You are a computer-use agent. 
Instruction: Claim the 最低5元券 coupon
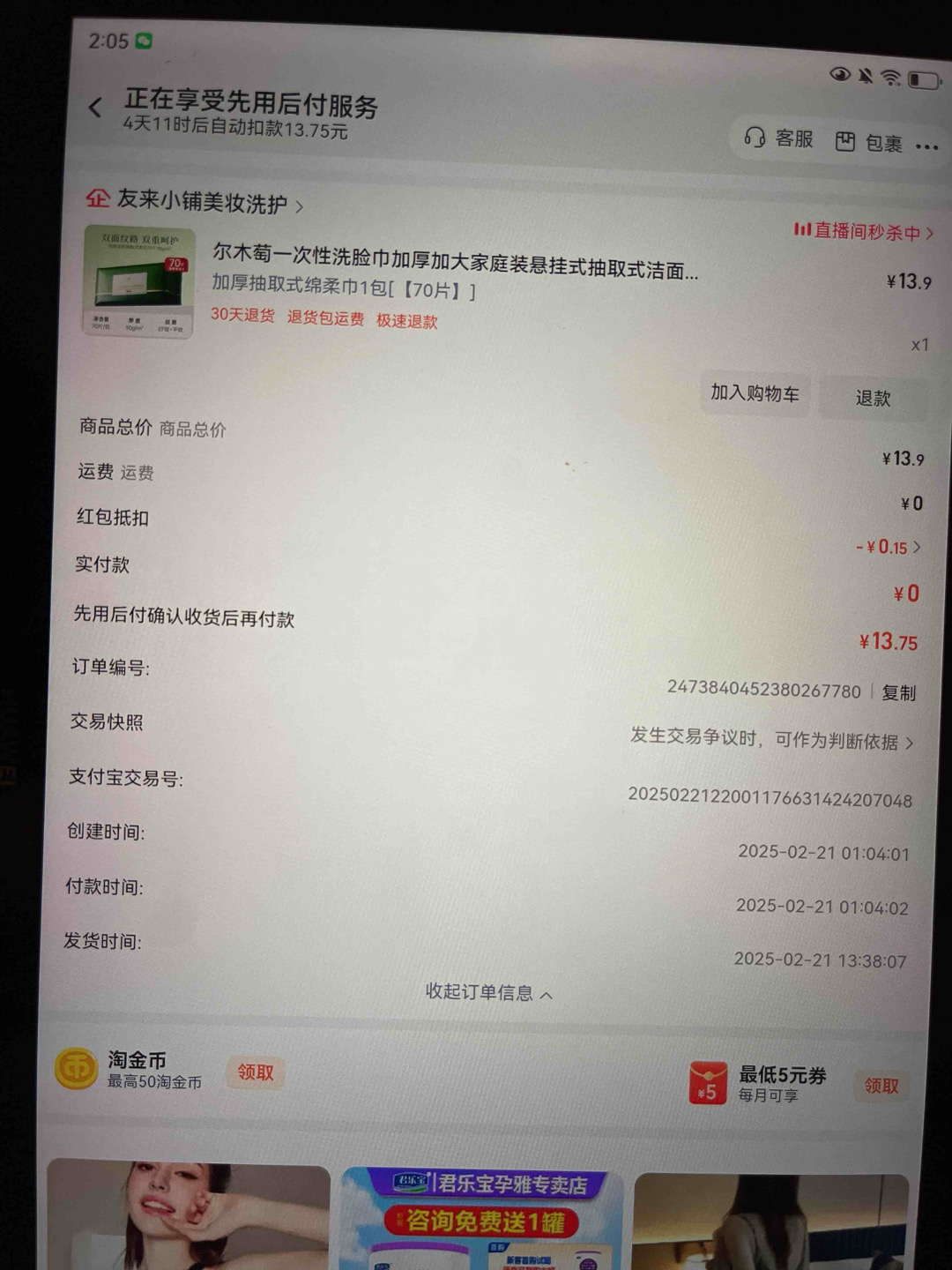[x=881, y=1086]
